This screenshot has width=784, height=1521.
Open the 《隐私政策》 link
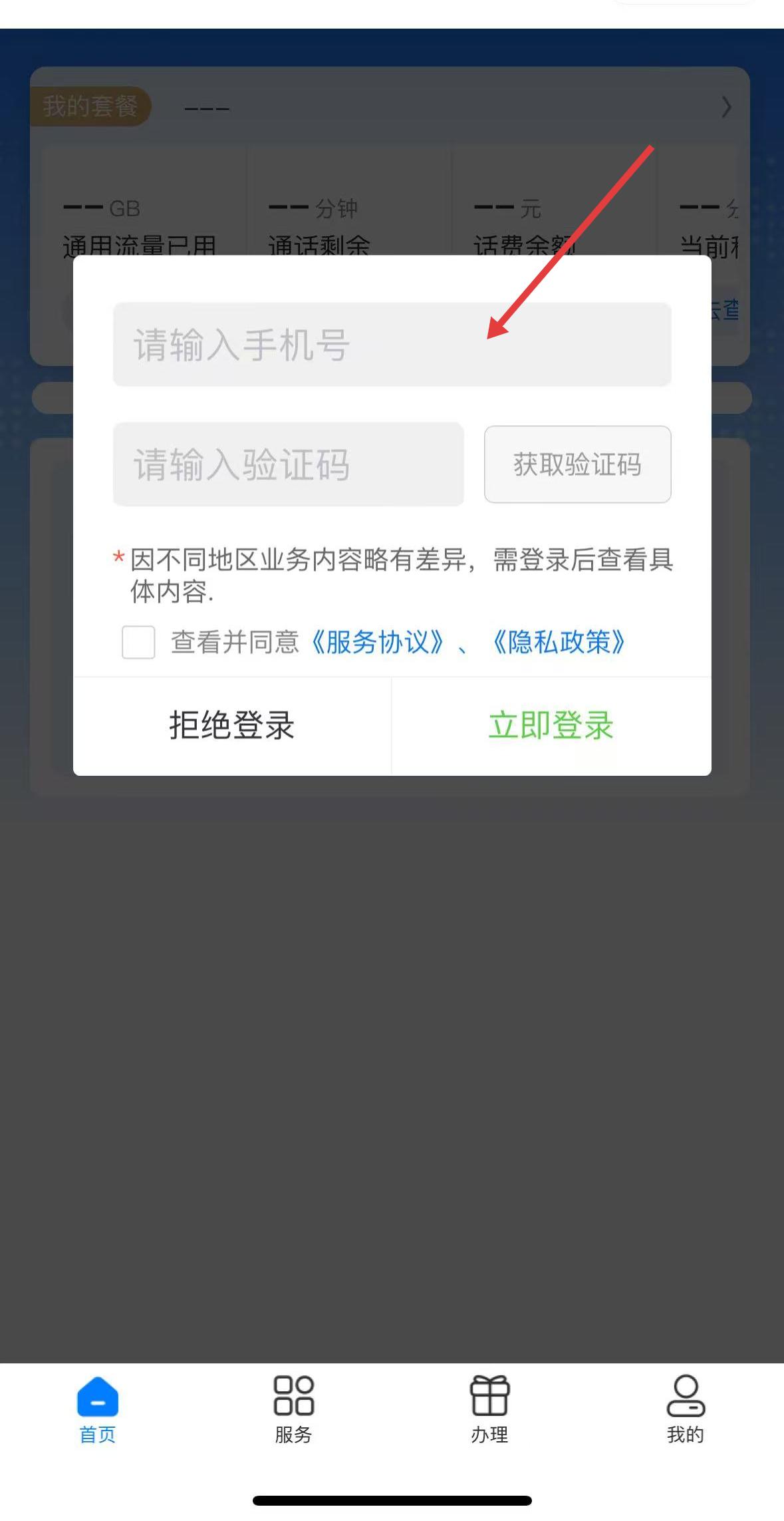point(559,642)
